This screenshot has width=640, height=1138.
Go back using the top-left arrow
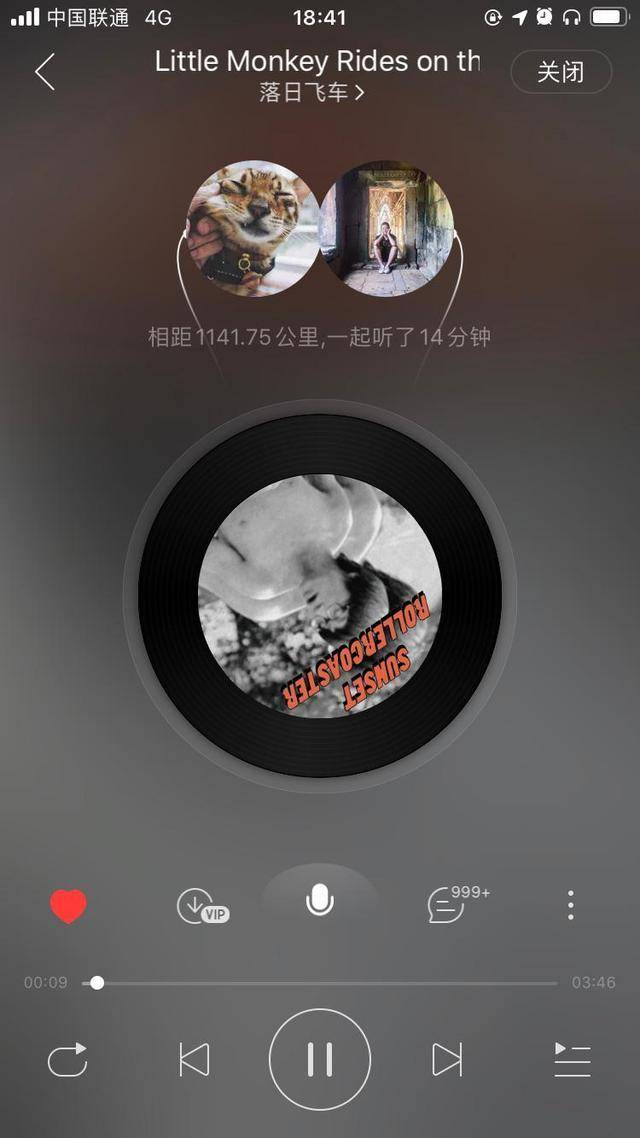45,72
